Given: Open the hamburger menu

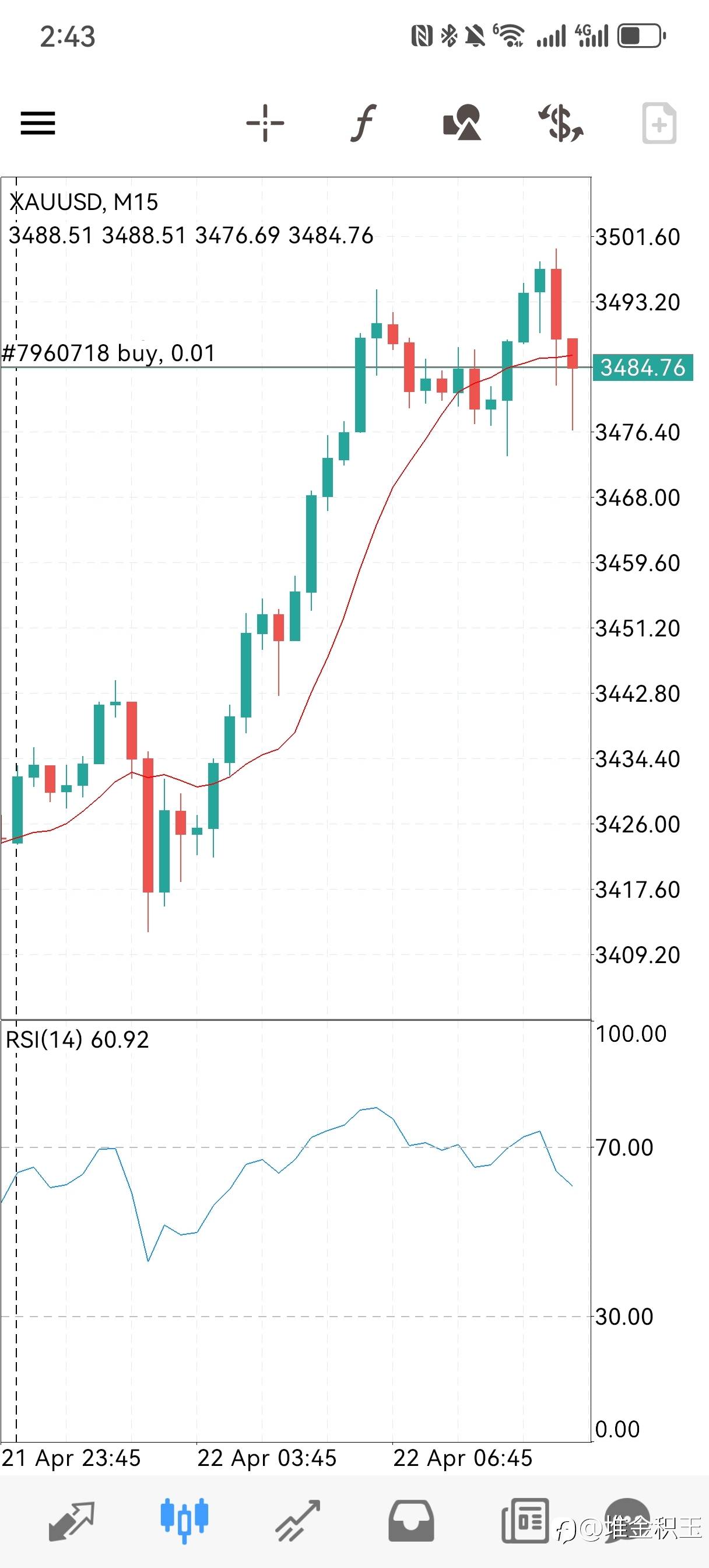Looking at the screenshot, I should point(38,123).
